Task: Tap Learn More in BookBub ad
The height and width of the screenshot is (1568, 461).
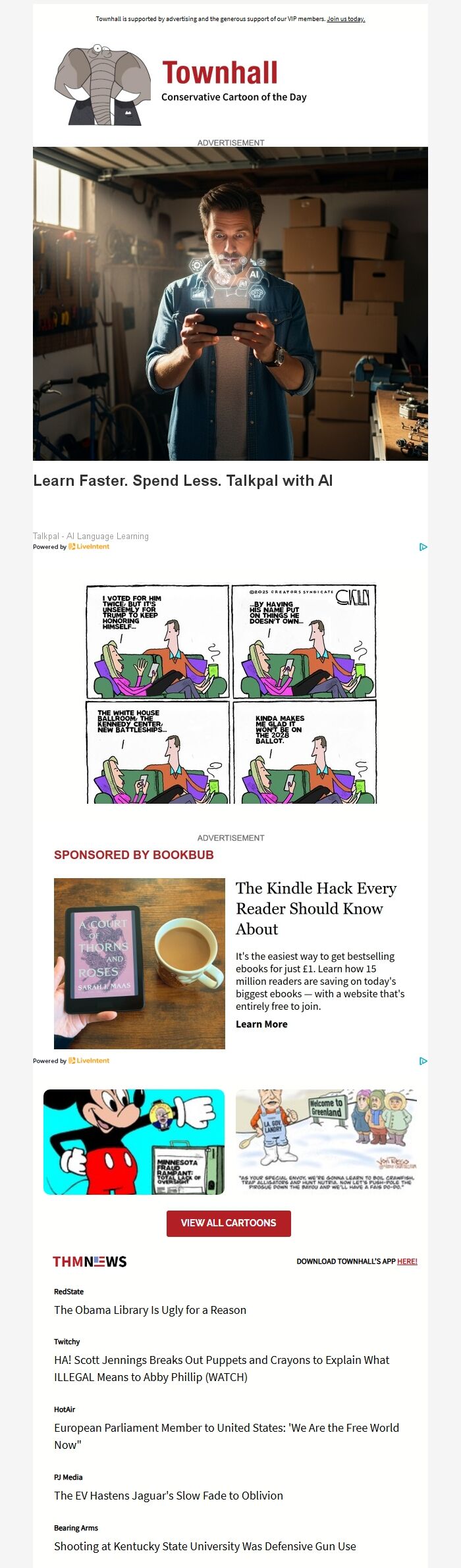Action: point(261,1024)
